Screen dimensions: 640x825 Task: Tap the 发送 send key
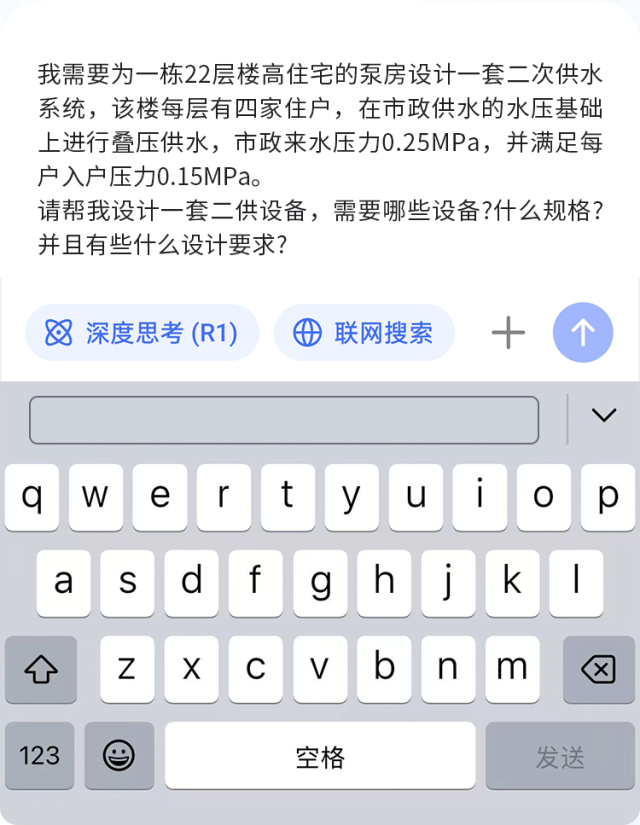[560, 756]
